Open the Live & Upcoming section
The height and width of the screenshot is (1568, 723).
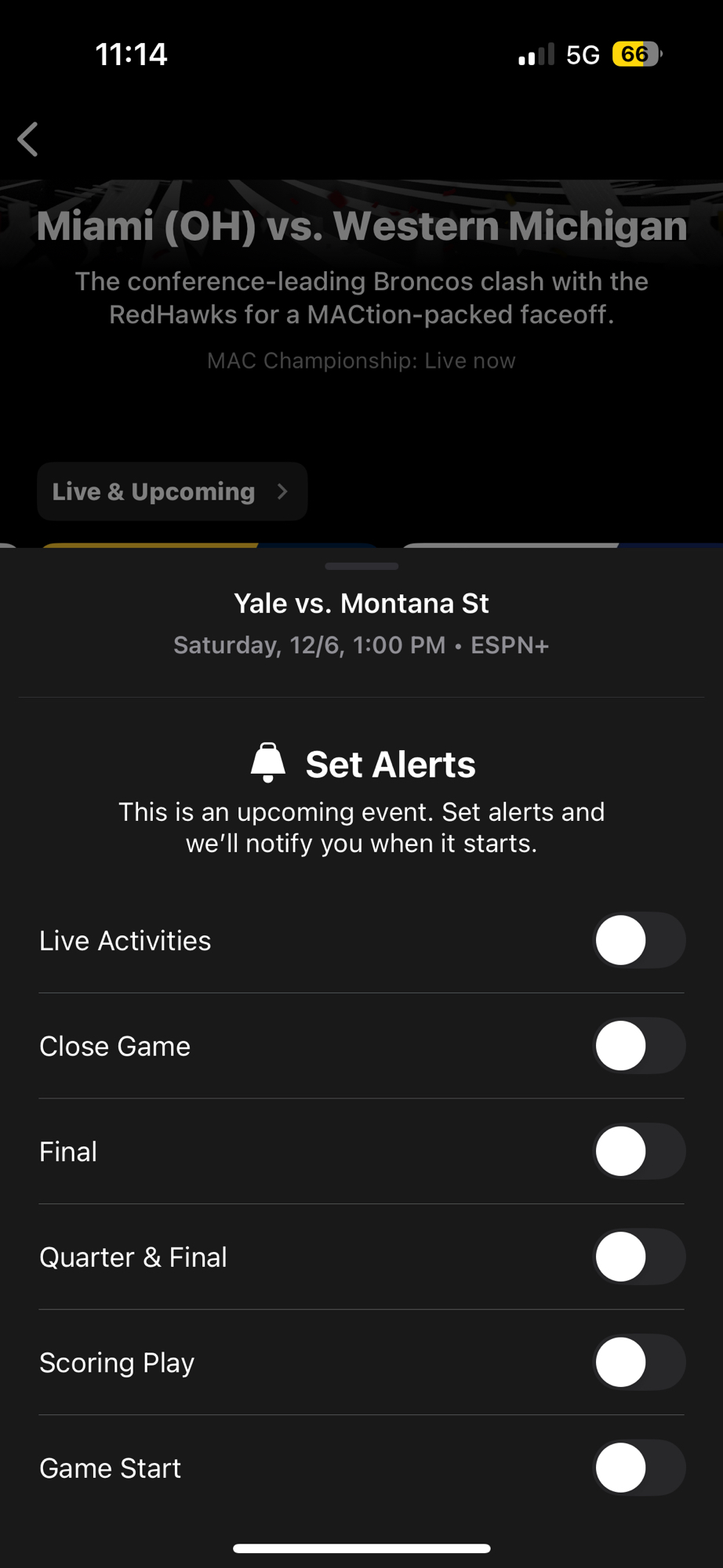click(172, 492)
